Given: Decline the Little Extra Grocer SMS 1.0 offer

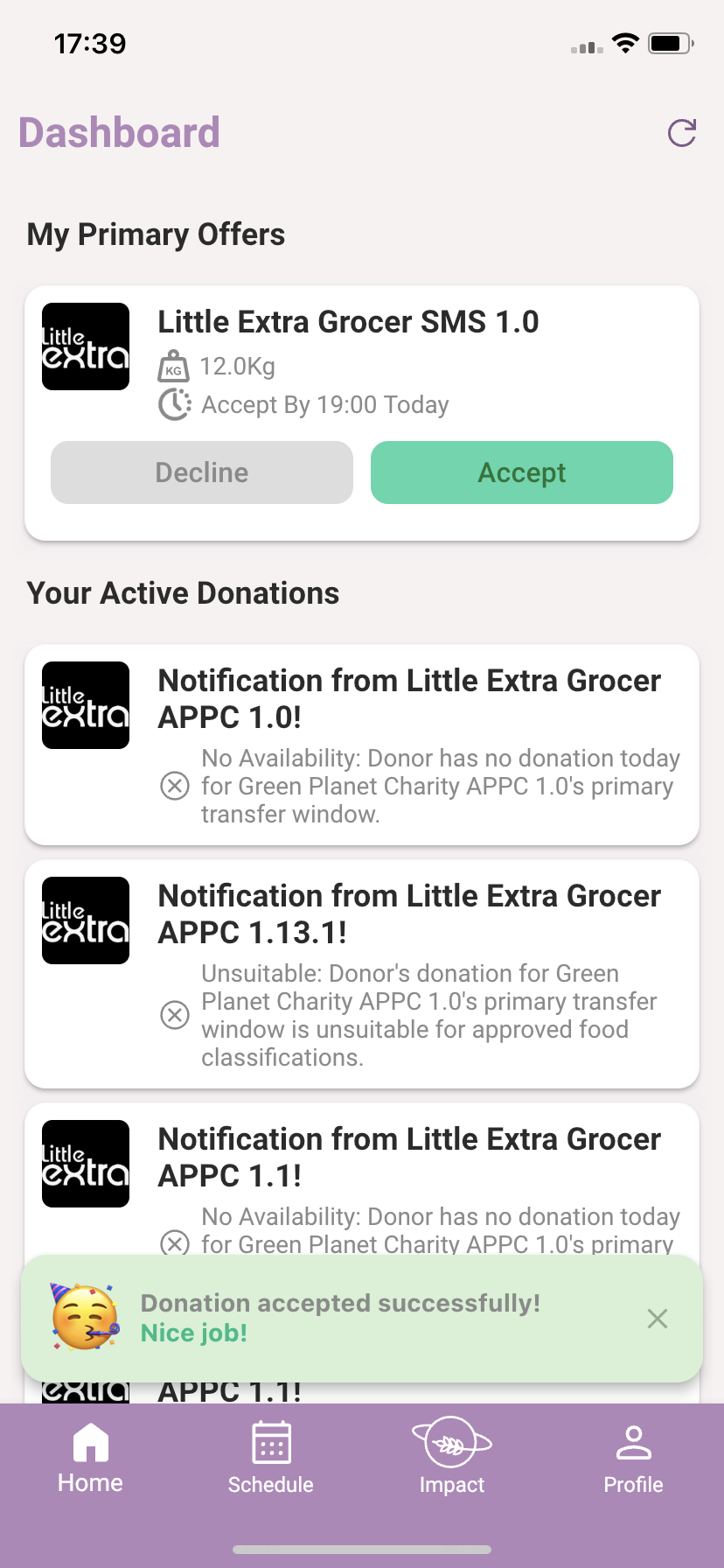Looking at the screenshot, I should (202, 472).
